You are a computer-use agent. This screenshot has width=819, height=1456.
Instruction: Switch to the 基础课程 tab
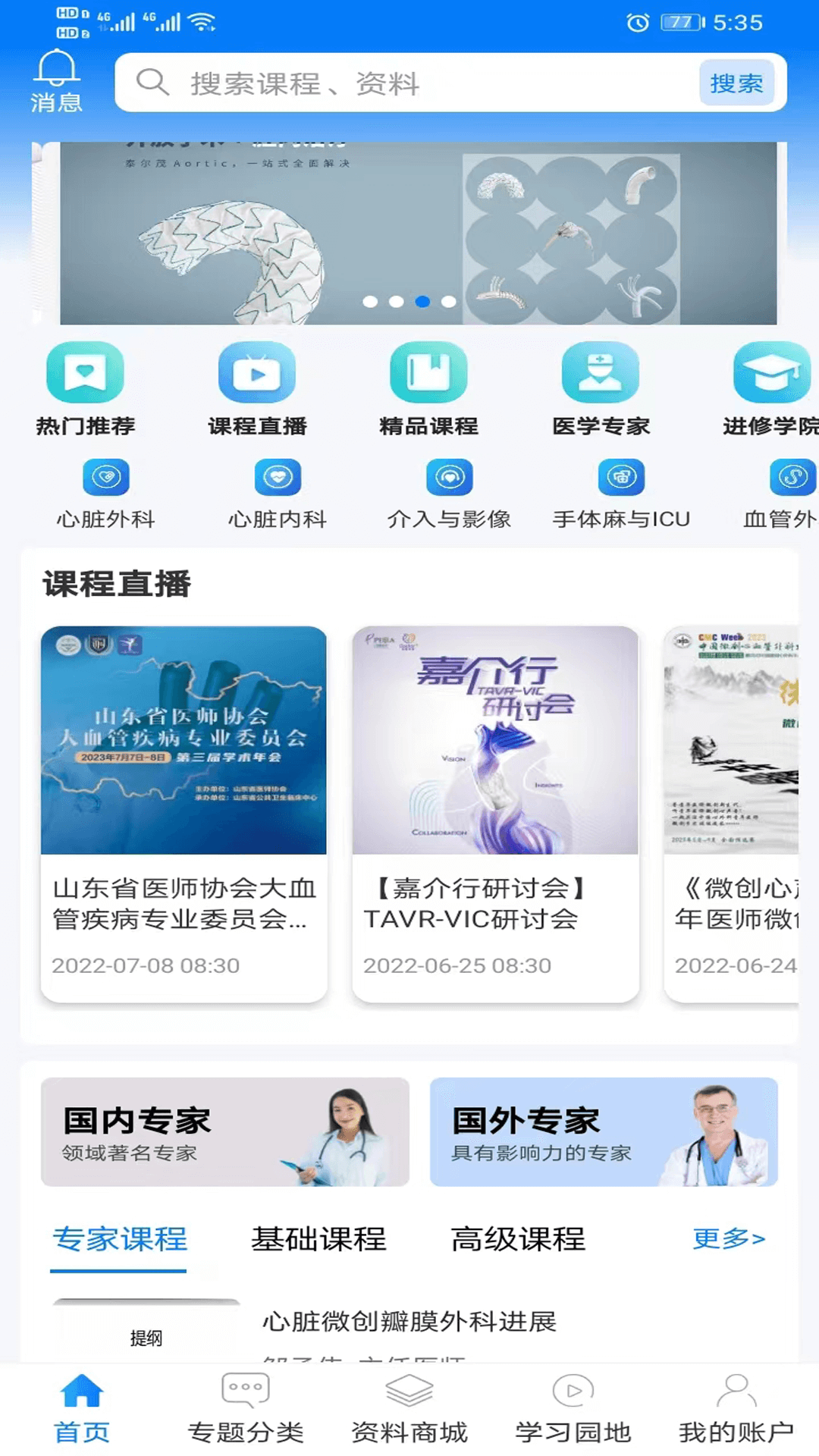[x=318, y=1239]
